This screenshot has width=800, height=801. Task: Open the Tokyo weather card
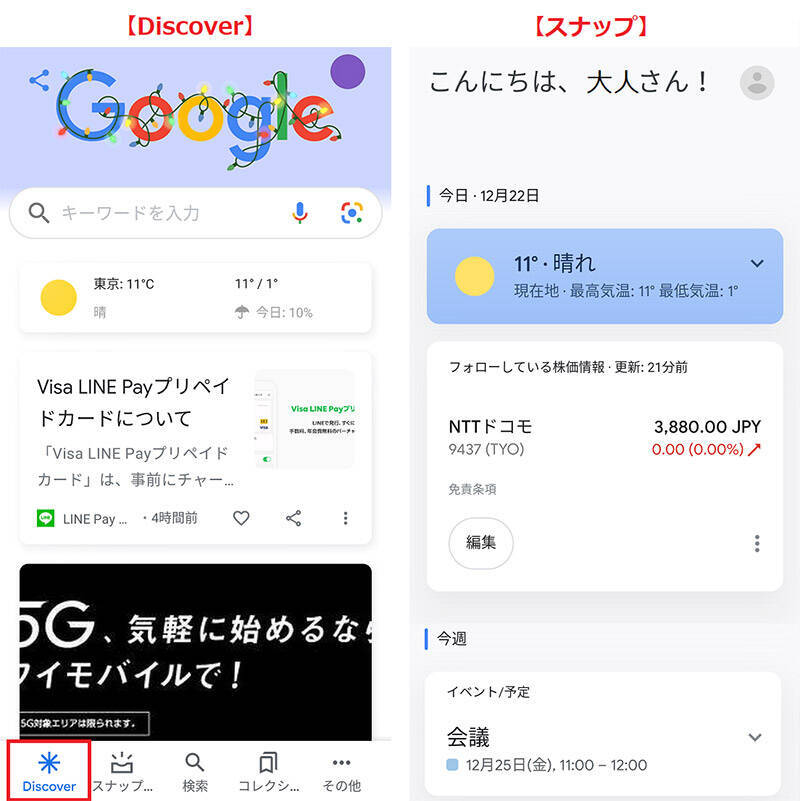point(195,298)
